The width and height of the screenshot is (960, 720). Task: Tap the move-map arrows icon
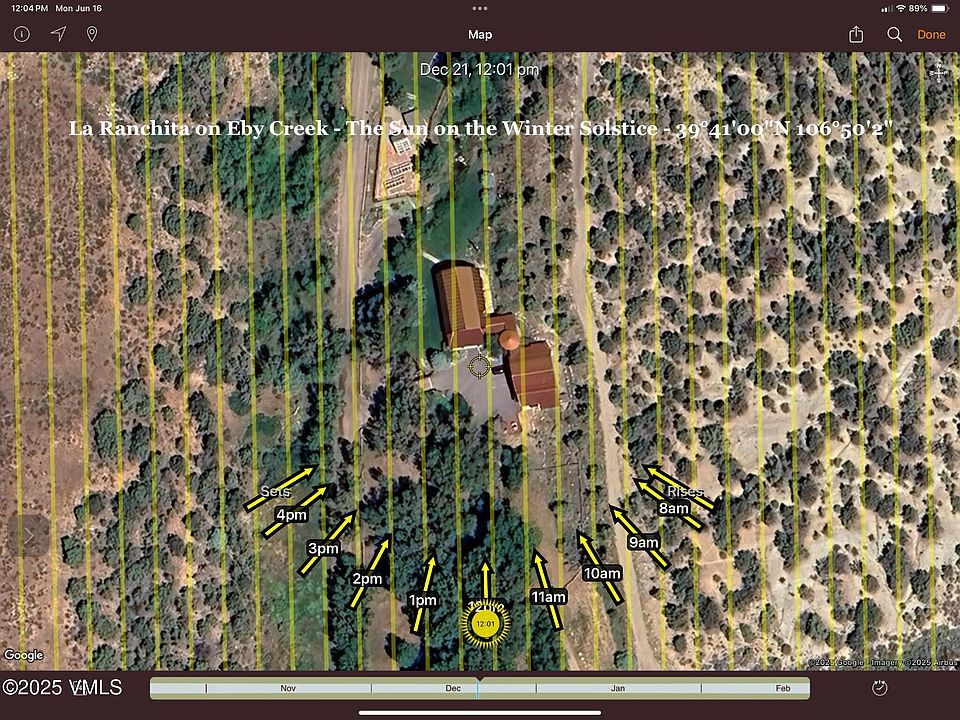(938, 72)
